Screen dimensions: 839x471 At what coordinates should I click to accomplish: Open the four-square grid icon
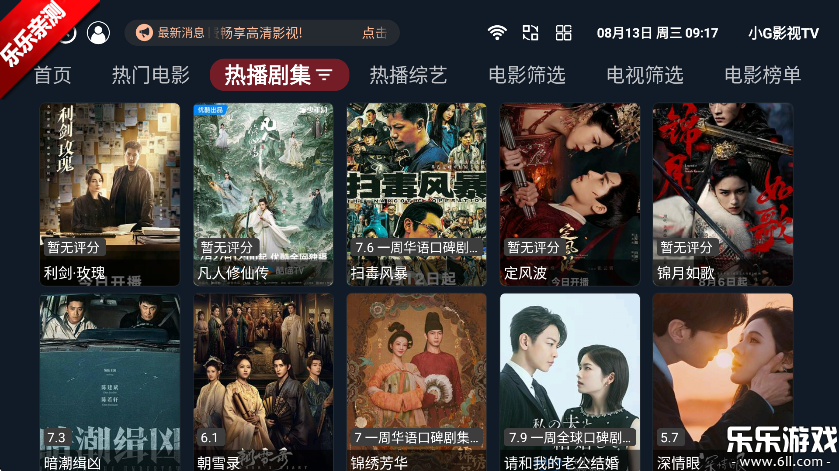(564, 33)
